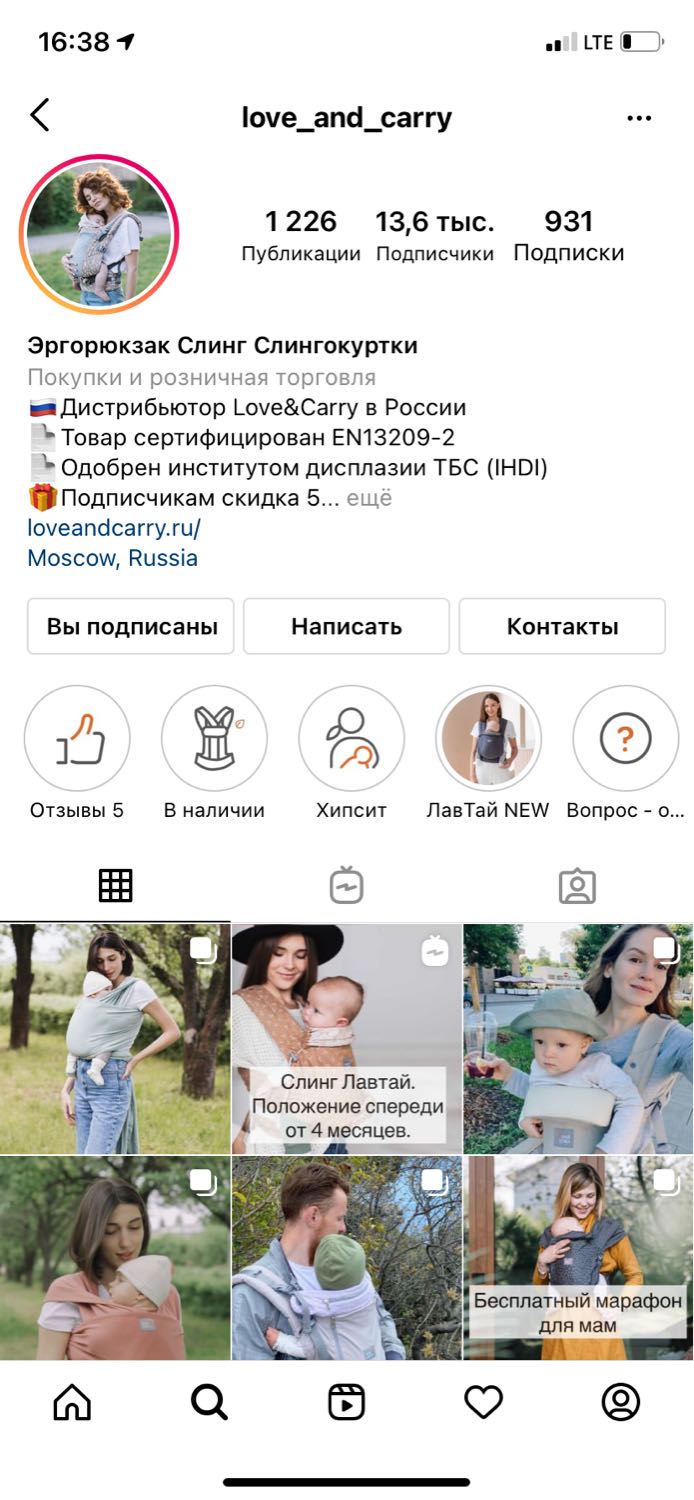Go to the Home feed tab
Screen dimensions: 694x1500
(72, 1403)
